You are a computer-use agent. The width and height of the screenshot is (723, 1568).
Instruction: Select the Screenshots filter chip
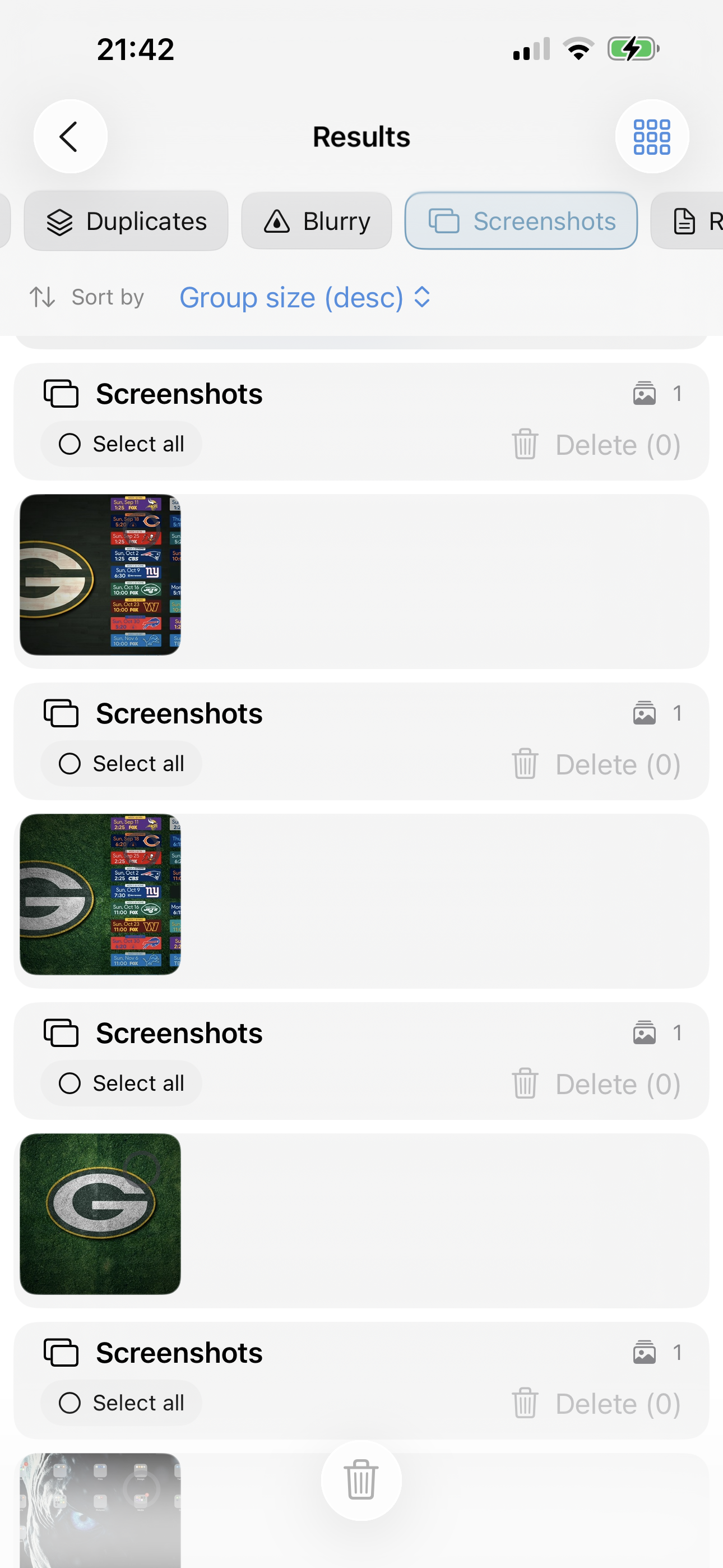point(521,221)
